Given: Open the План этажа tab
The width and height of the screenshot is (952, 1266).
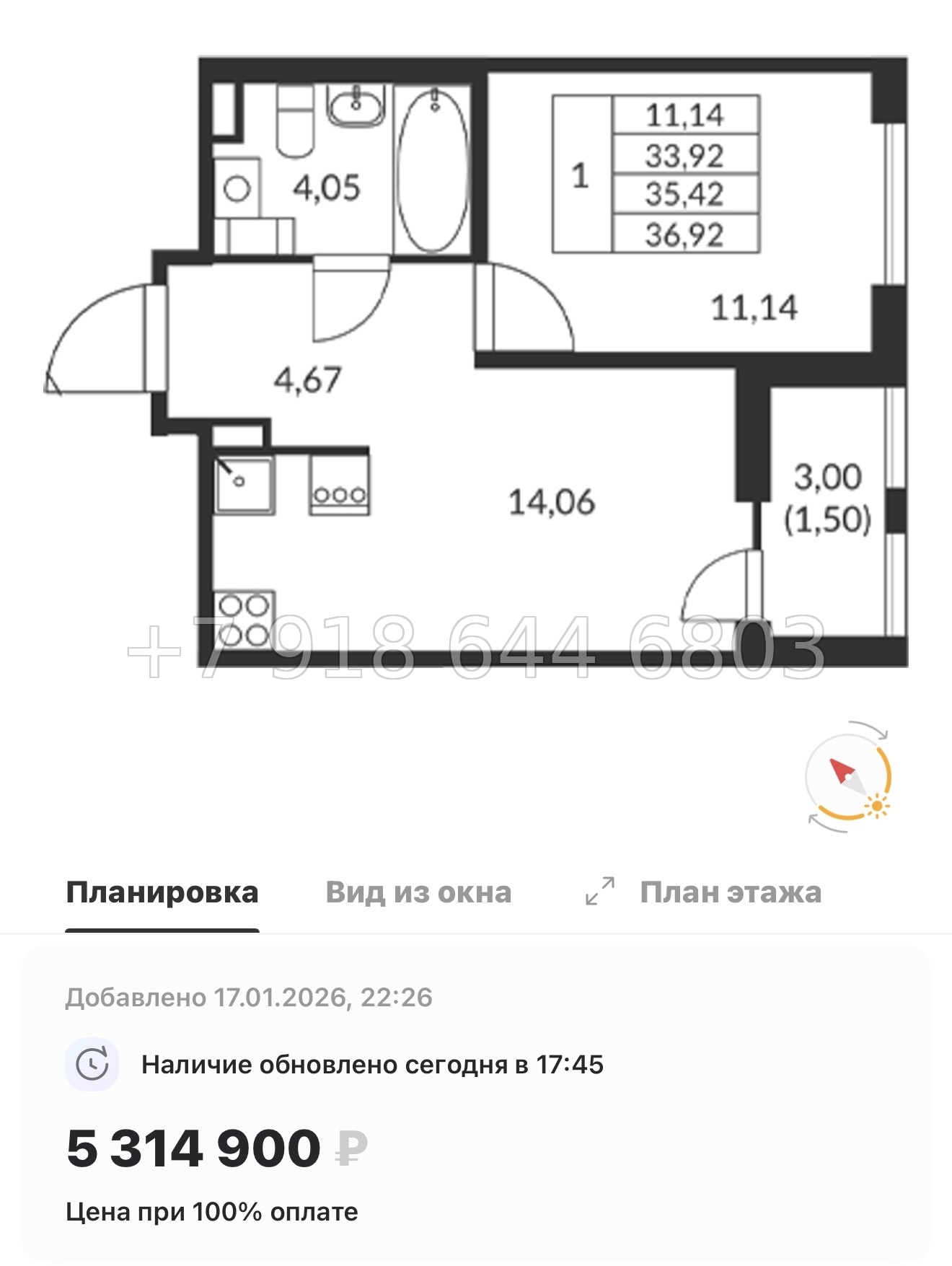Looking at the screenshot, I should [731, 892].
